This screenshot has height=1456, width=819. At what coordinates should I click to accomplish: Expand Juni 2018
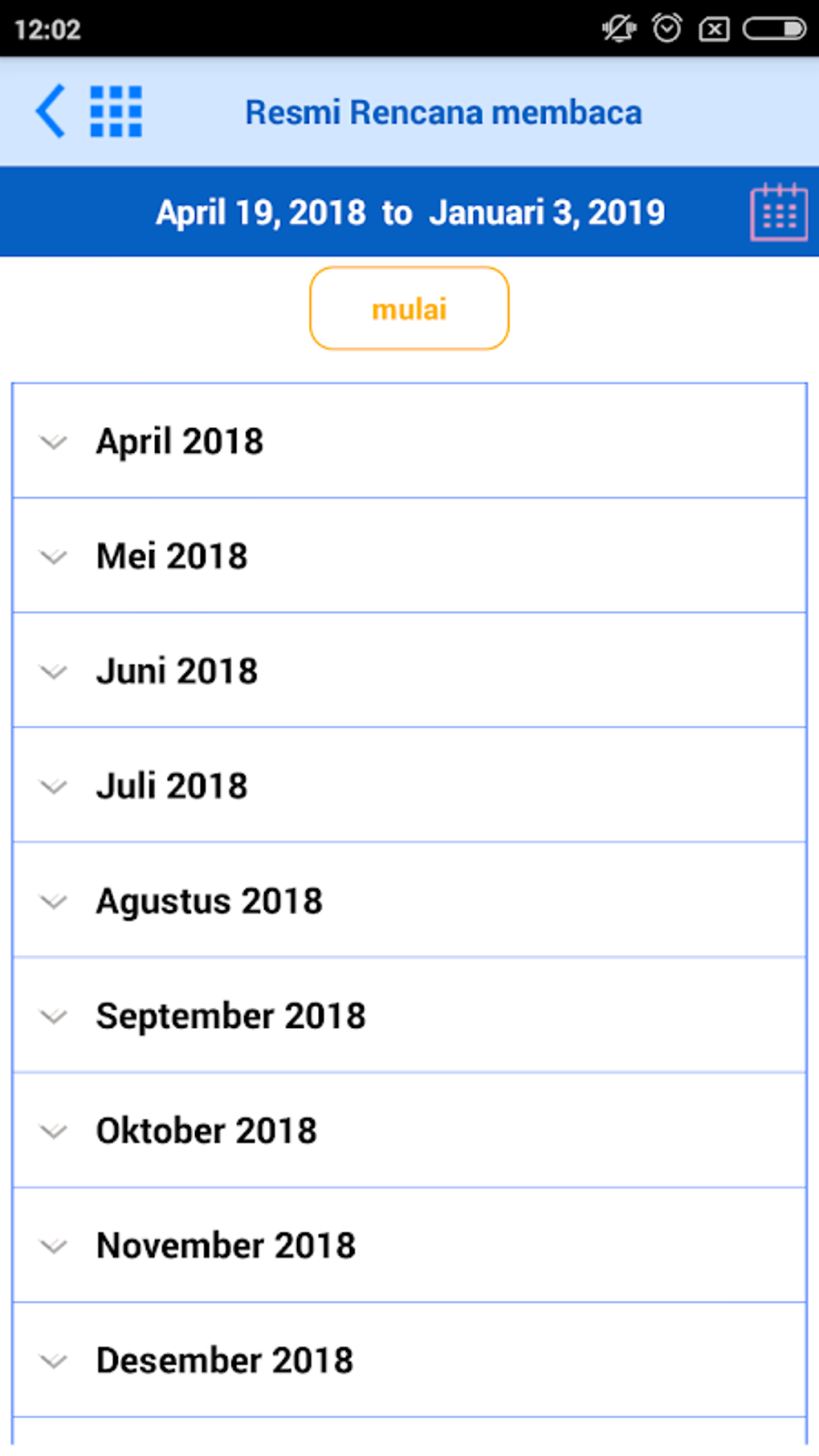(409, 671)
